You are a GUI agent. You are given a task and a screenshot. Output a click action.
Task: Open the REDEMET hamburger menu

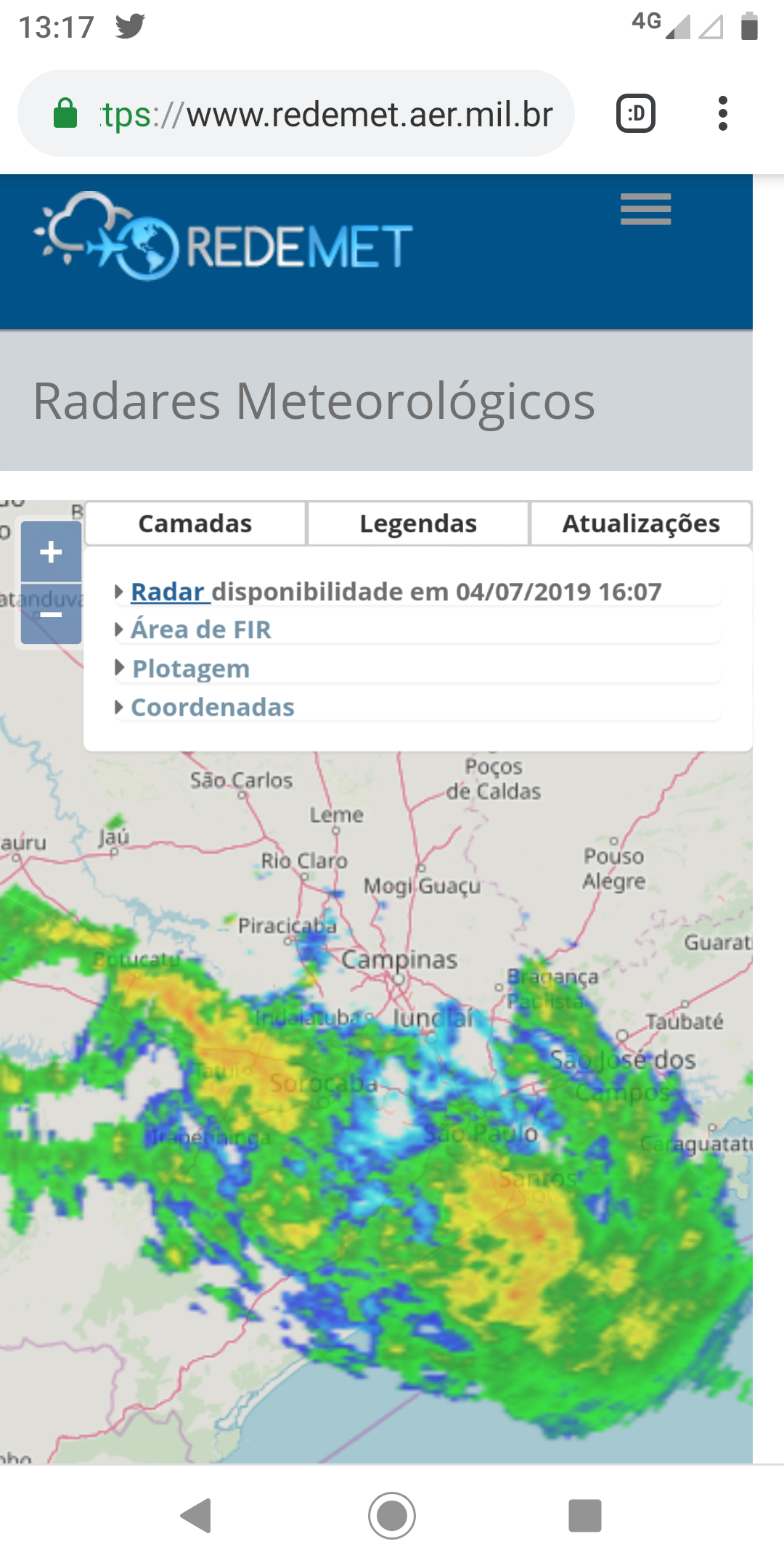pyautogui.click(x=645, y=209)
